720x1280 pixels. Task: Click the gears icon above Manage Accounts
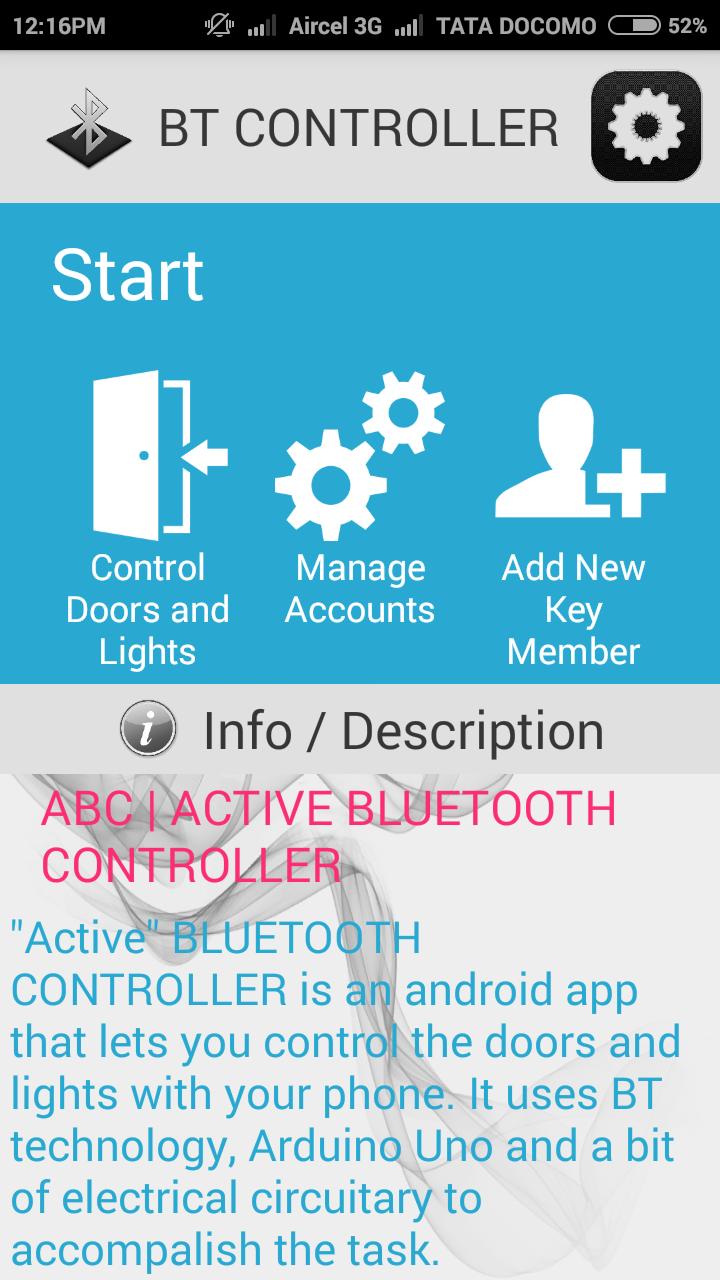pyautogui.click(x=360, y=450)
